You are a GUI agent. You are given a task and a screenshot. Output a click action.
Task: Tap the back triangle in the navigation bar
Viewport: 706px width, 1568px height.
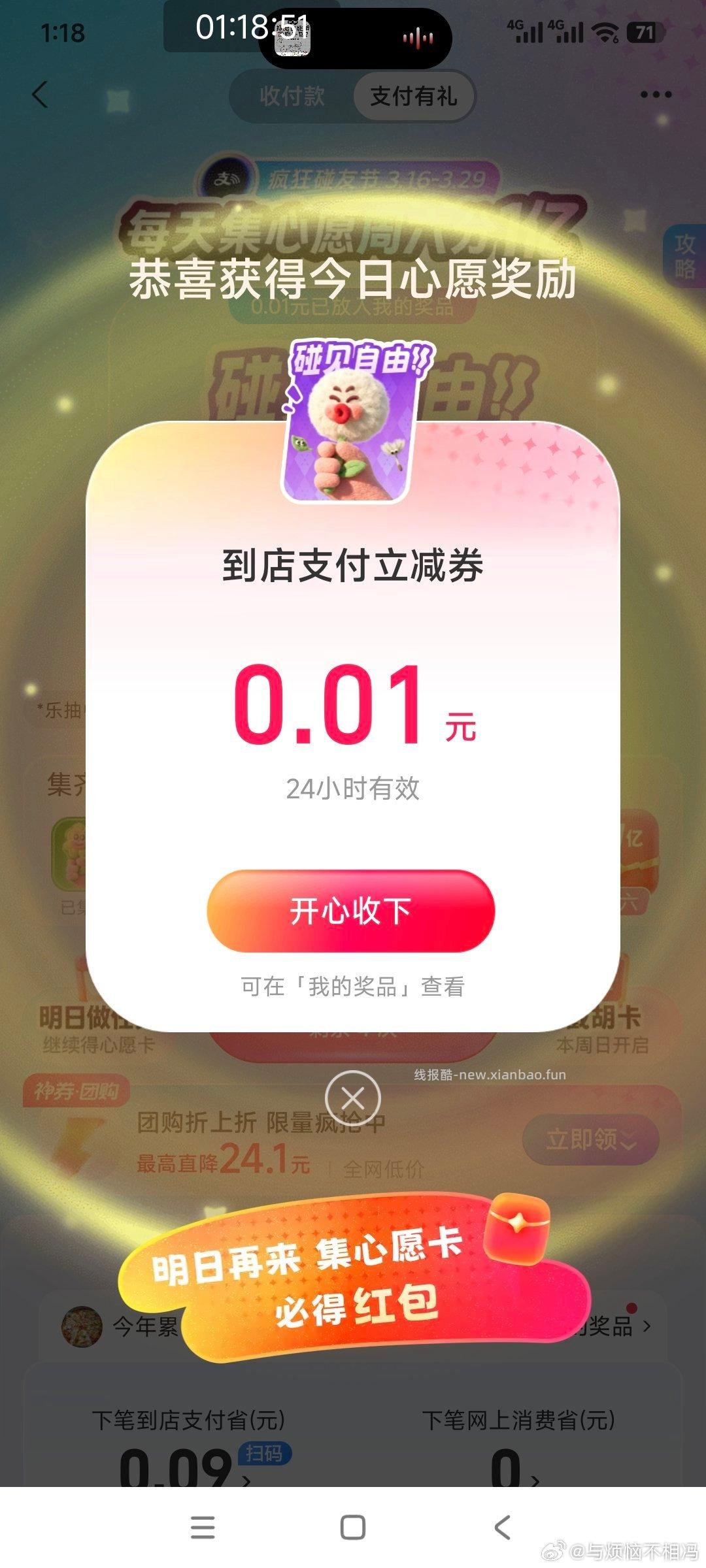503,1528
